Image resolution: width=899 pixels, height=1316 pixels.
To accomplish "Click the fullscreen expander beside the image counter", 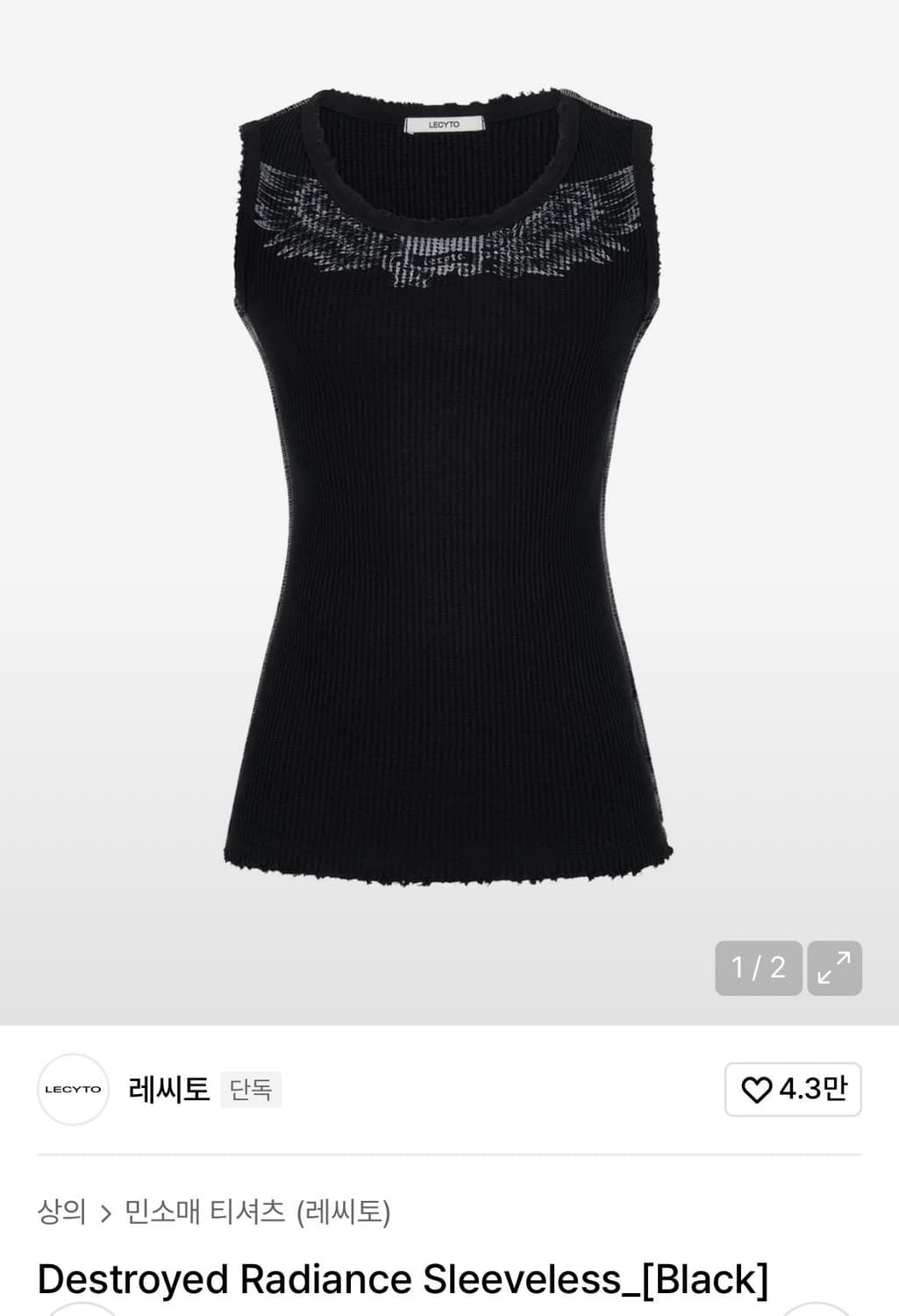I will click(x=834, y=969).
